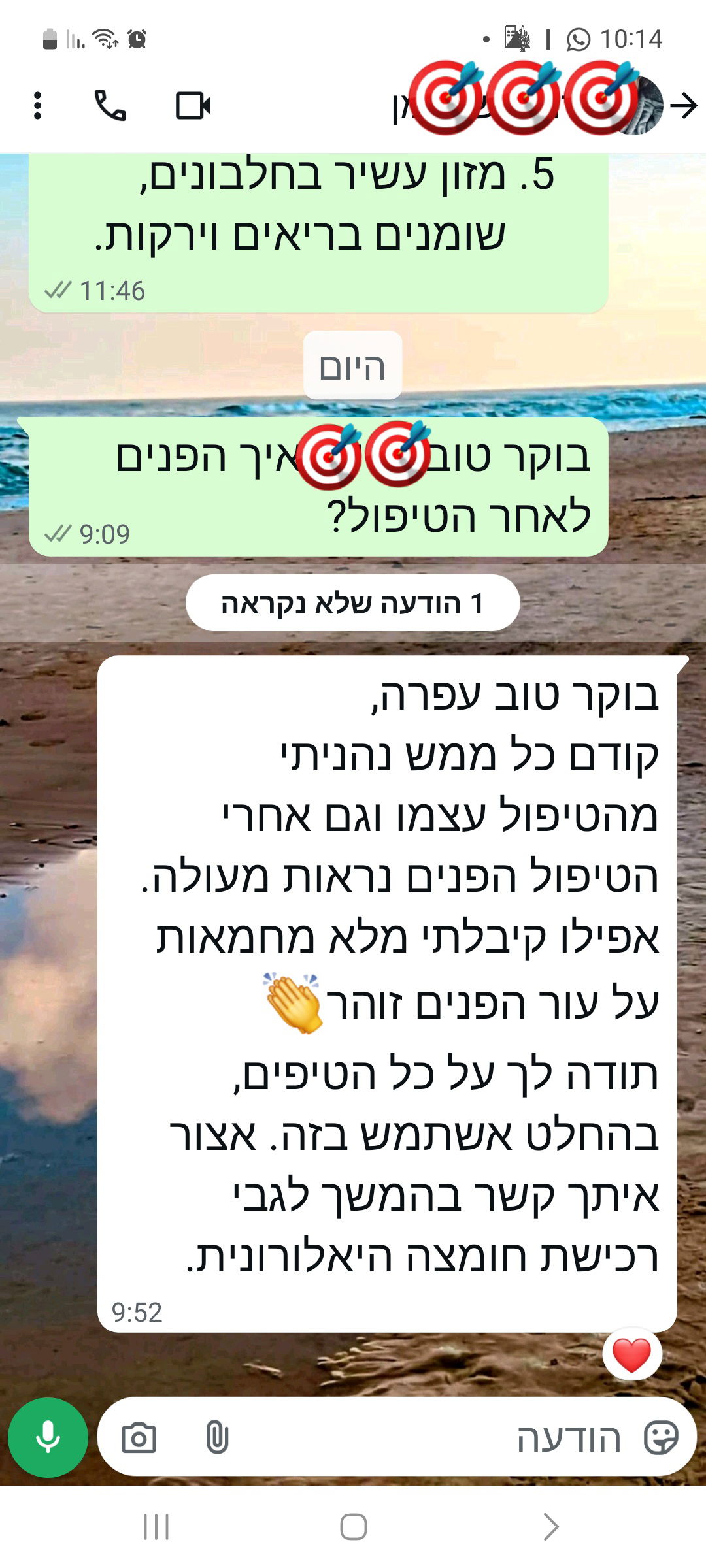Tap the system home button
706x1568 pixels.
pyautogui.click(x=353, y=1527)
